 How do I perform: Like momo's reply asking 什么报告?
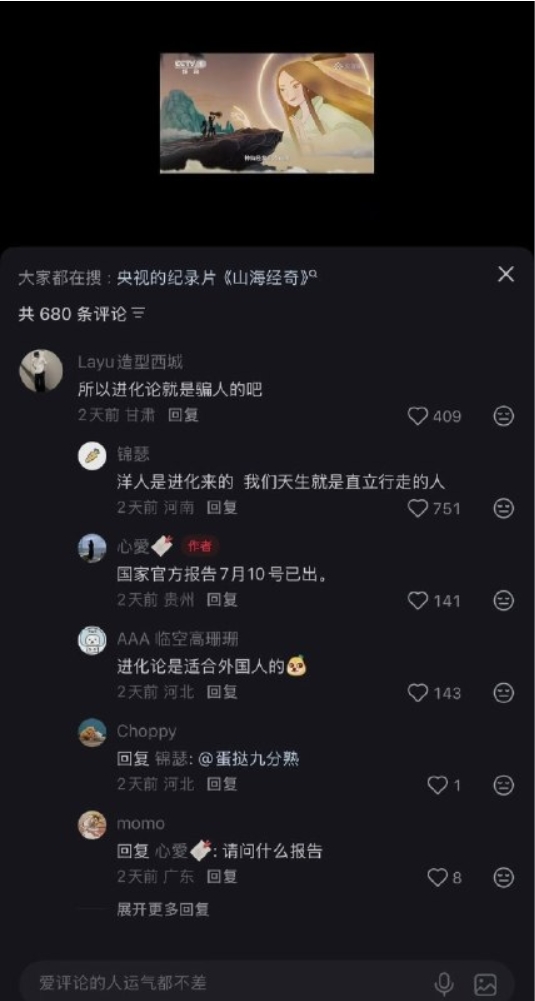(437, 878)
